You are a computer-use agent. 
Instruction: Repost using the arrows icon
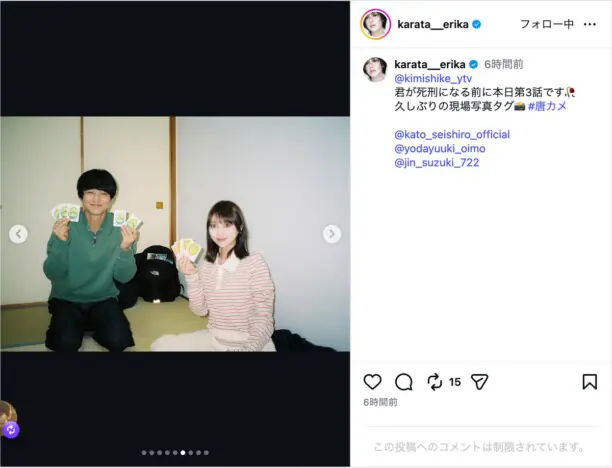[435, 382]
